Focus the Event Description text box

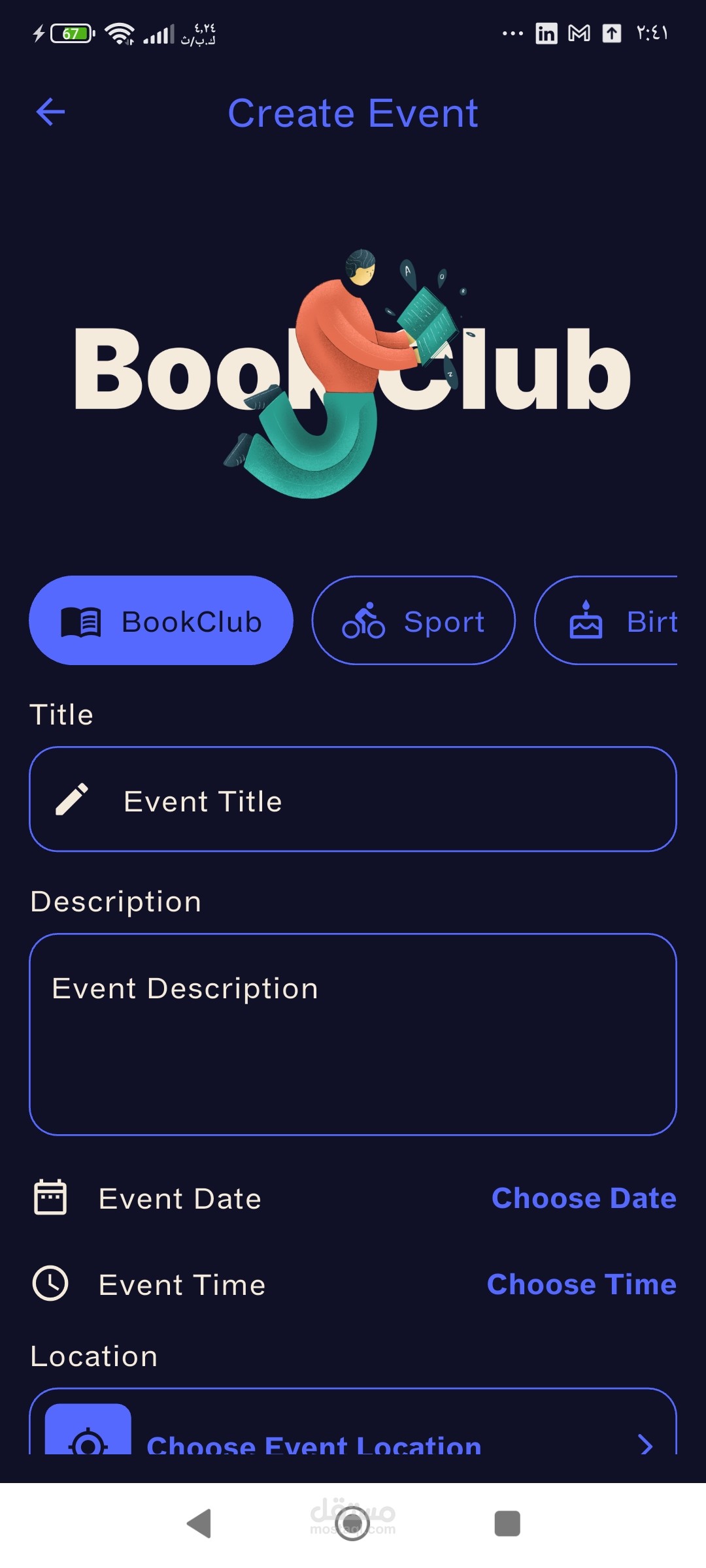(353, 1034)
